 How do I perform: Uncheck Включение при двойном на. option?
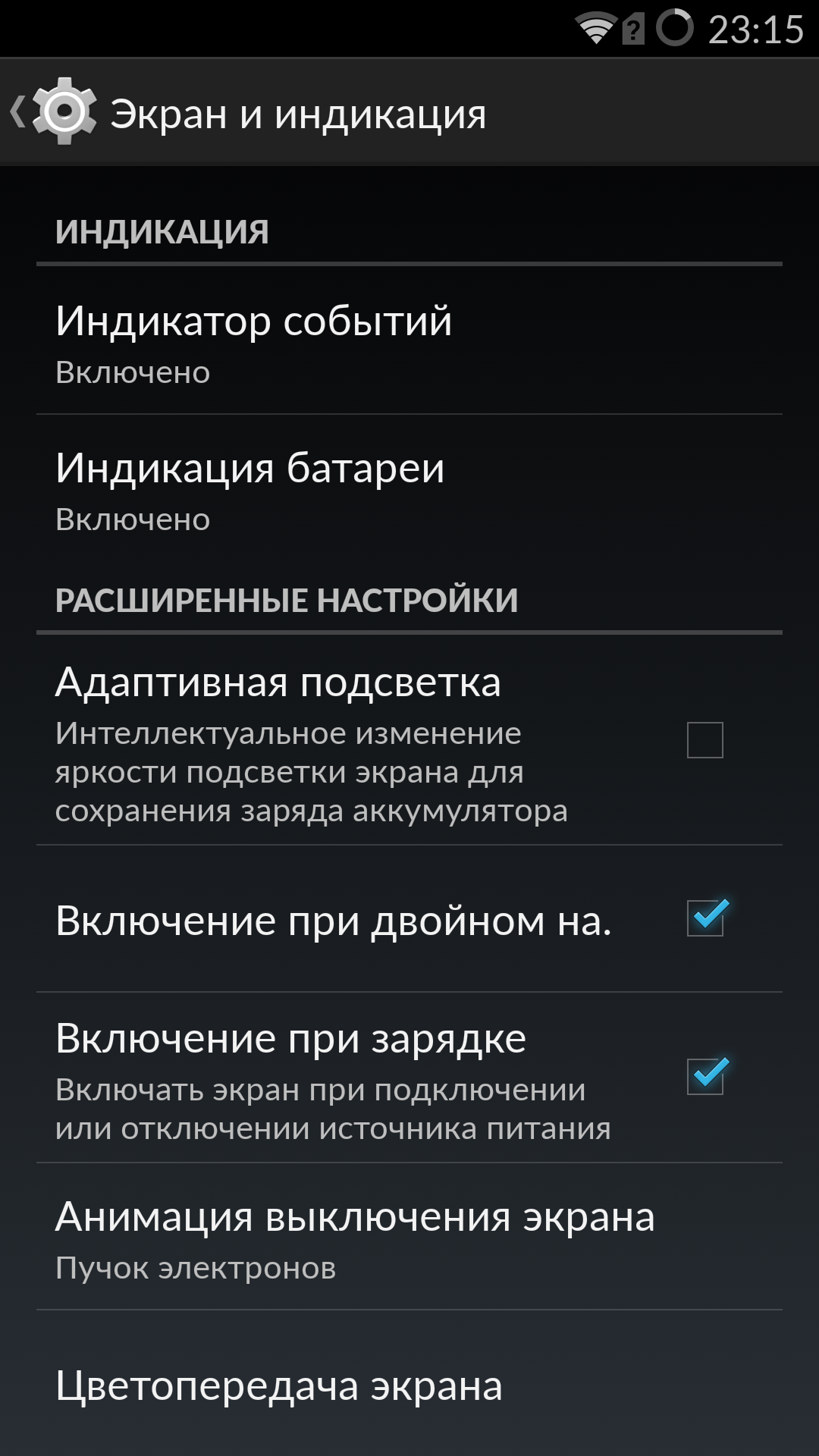(704, 918)
